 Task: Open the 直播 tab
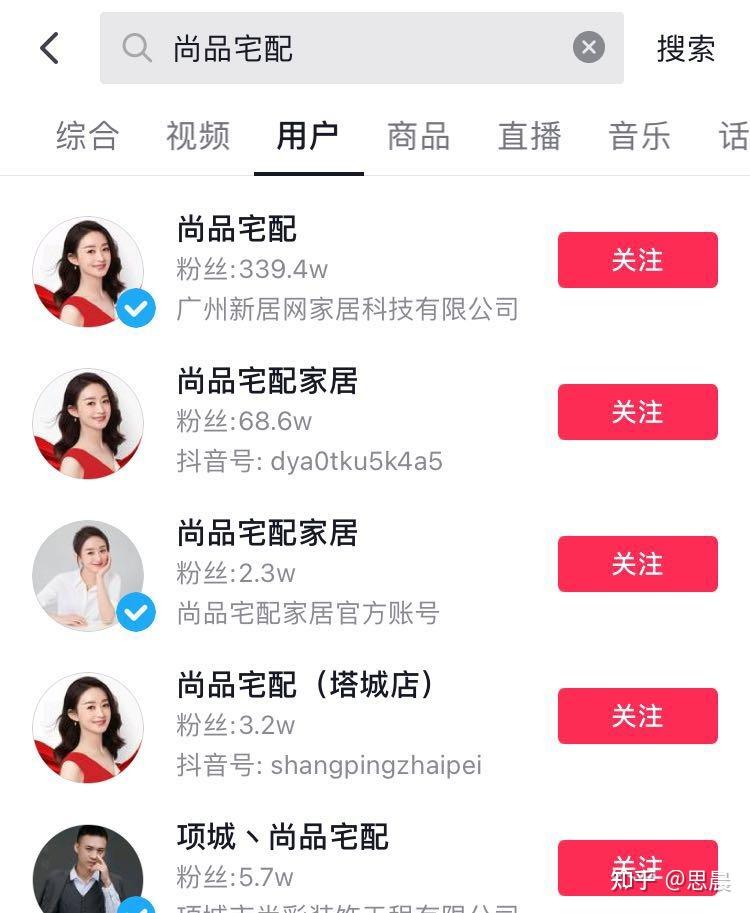tap(529, 136)
